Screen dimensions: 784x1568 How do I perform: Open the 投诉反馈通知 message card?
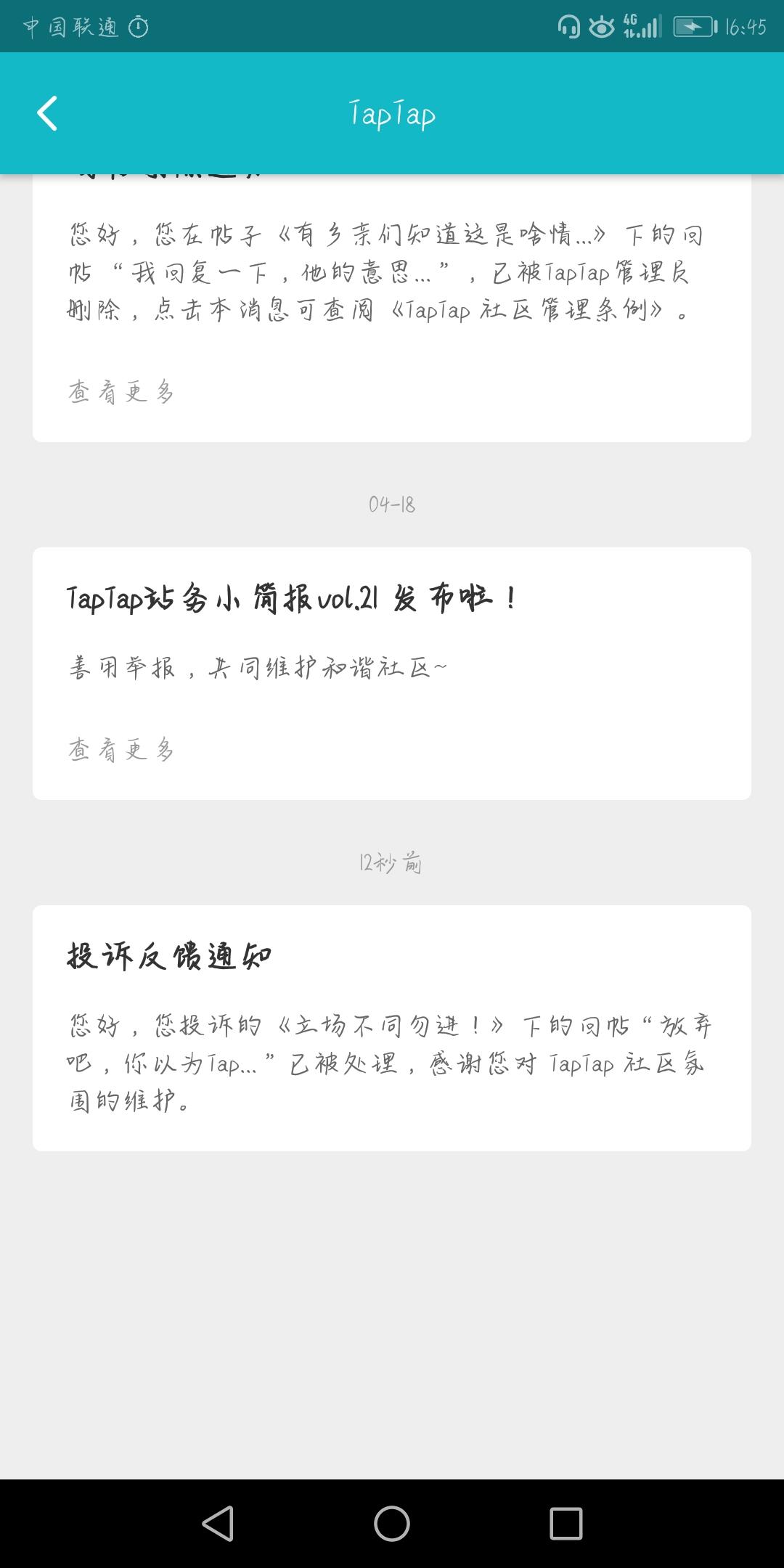point(392,1028)
